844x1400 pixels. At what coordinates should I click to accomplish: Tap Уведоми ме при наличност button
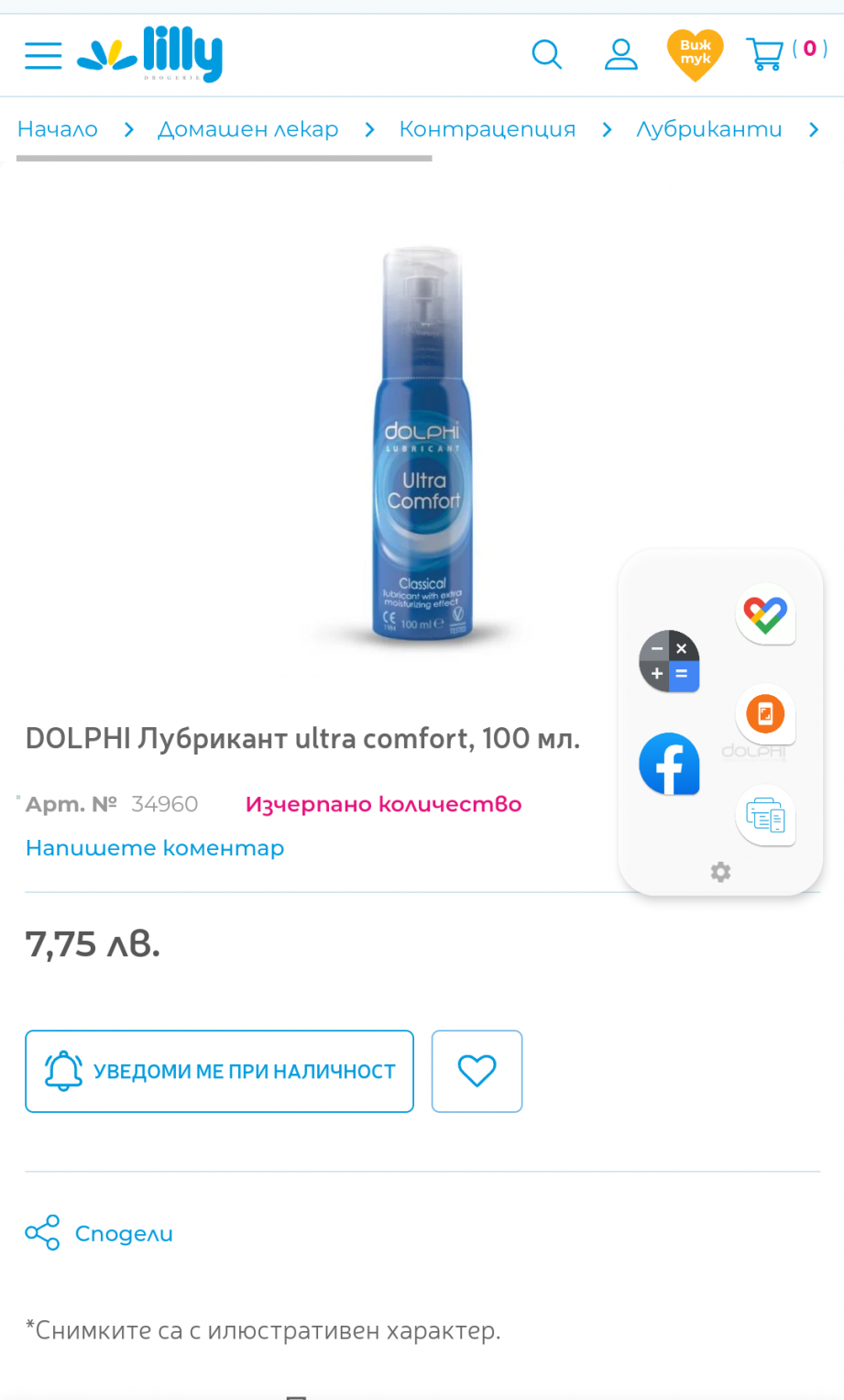[219, 1071]
